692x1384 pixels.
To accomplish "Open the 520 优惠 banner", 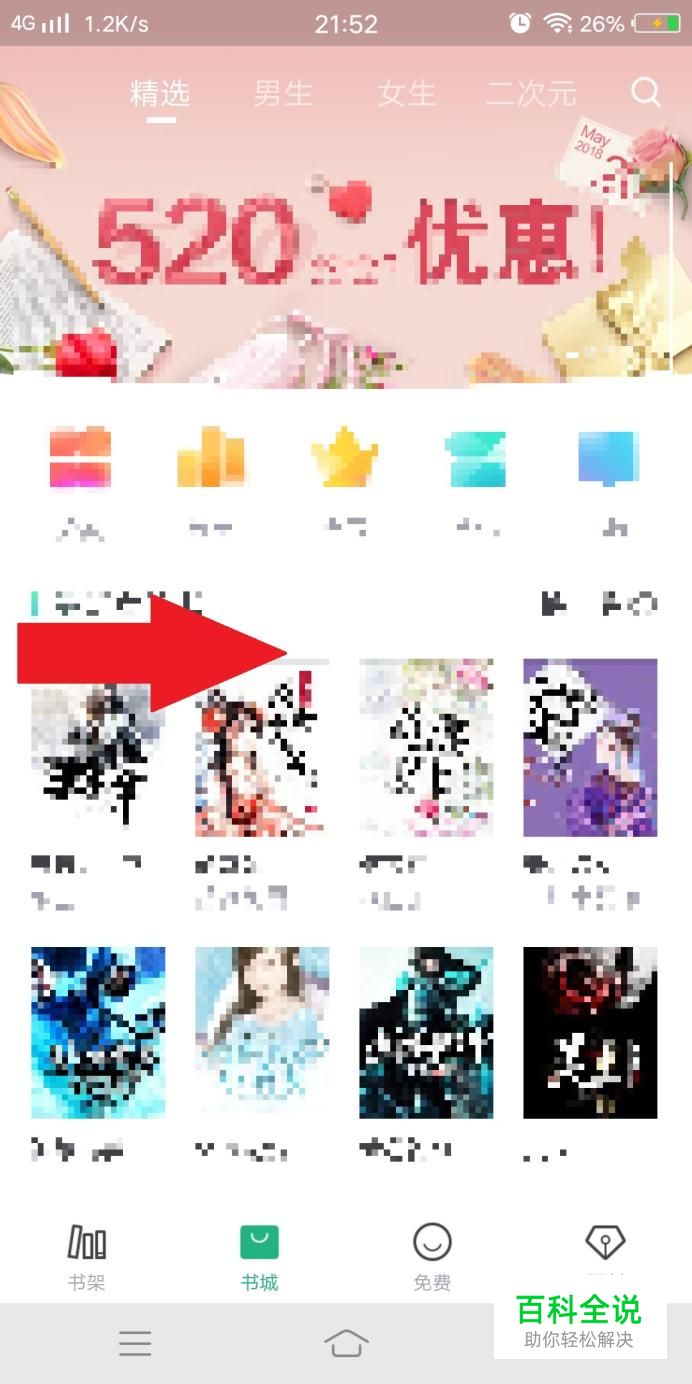I will (x=345, y=240).
